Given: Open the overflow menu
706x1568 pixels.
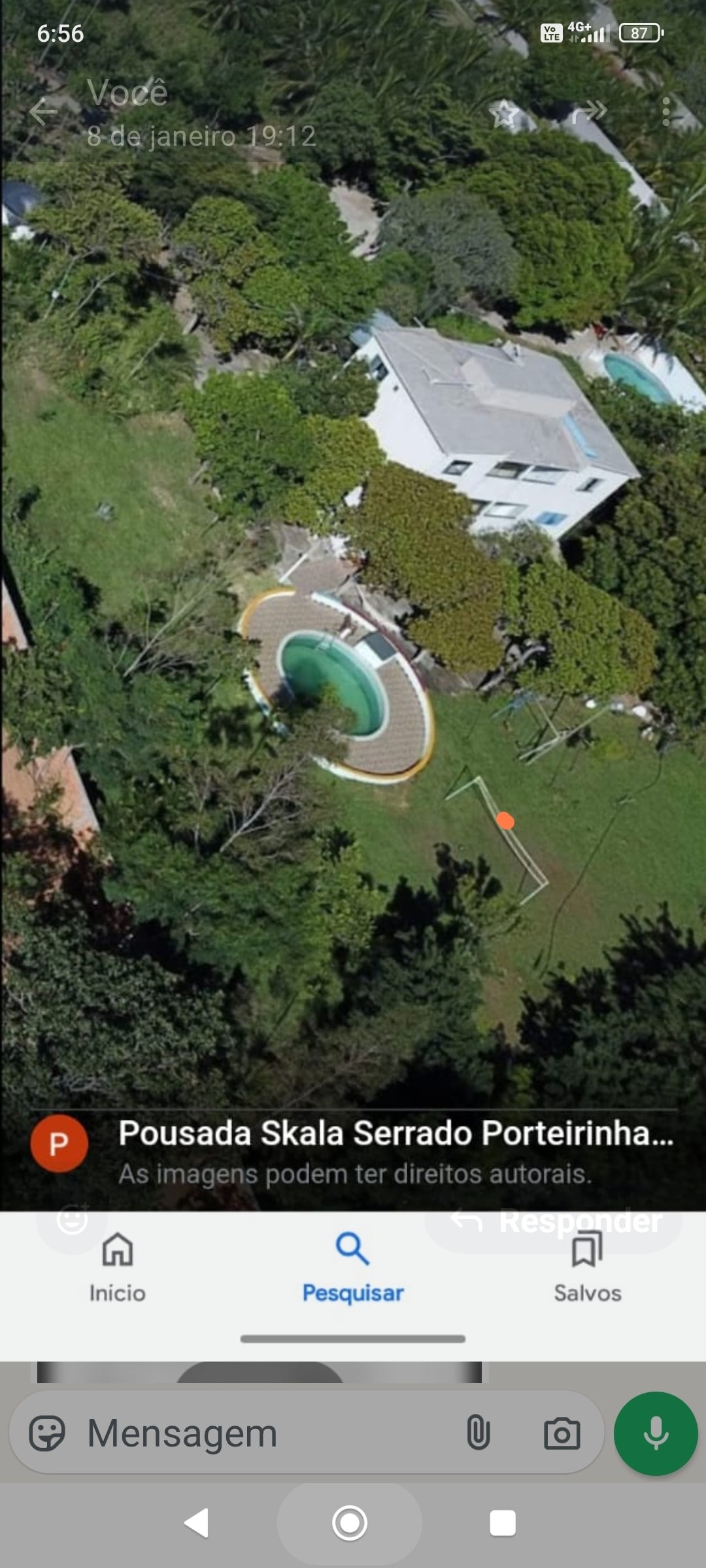Looking at the screenshot, I should point(665,112).
